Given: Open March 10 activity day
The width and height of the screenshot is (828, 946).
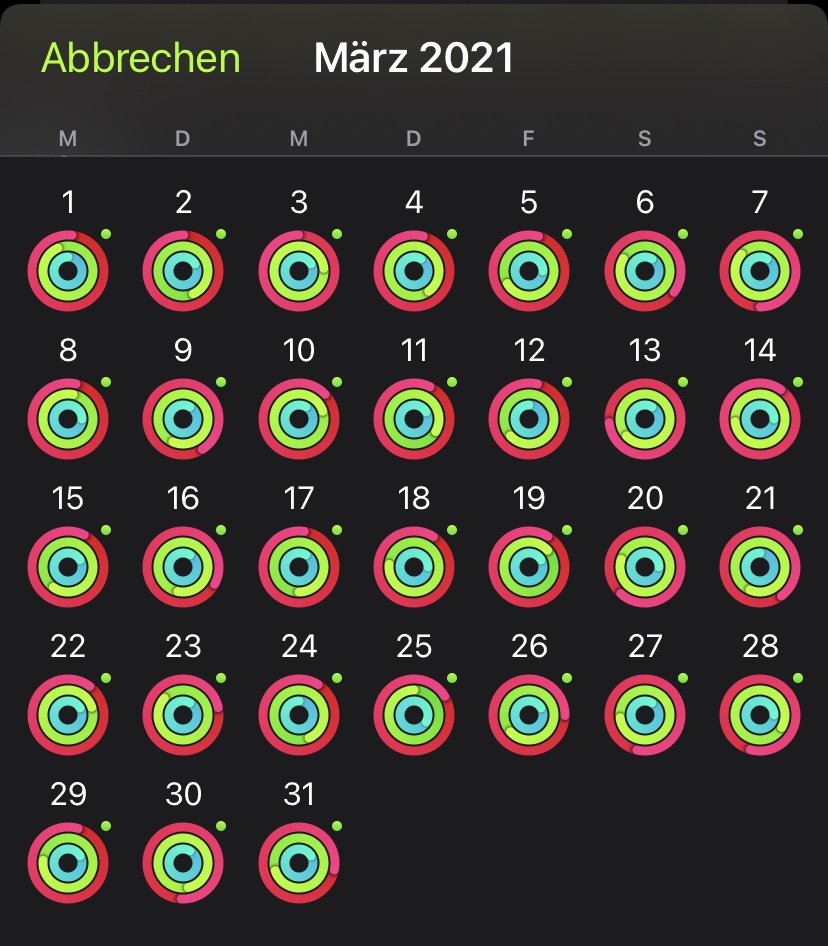Looking at the screenshot, I should (x=299, y=419).
